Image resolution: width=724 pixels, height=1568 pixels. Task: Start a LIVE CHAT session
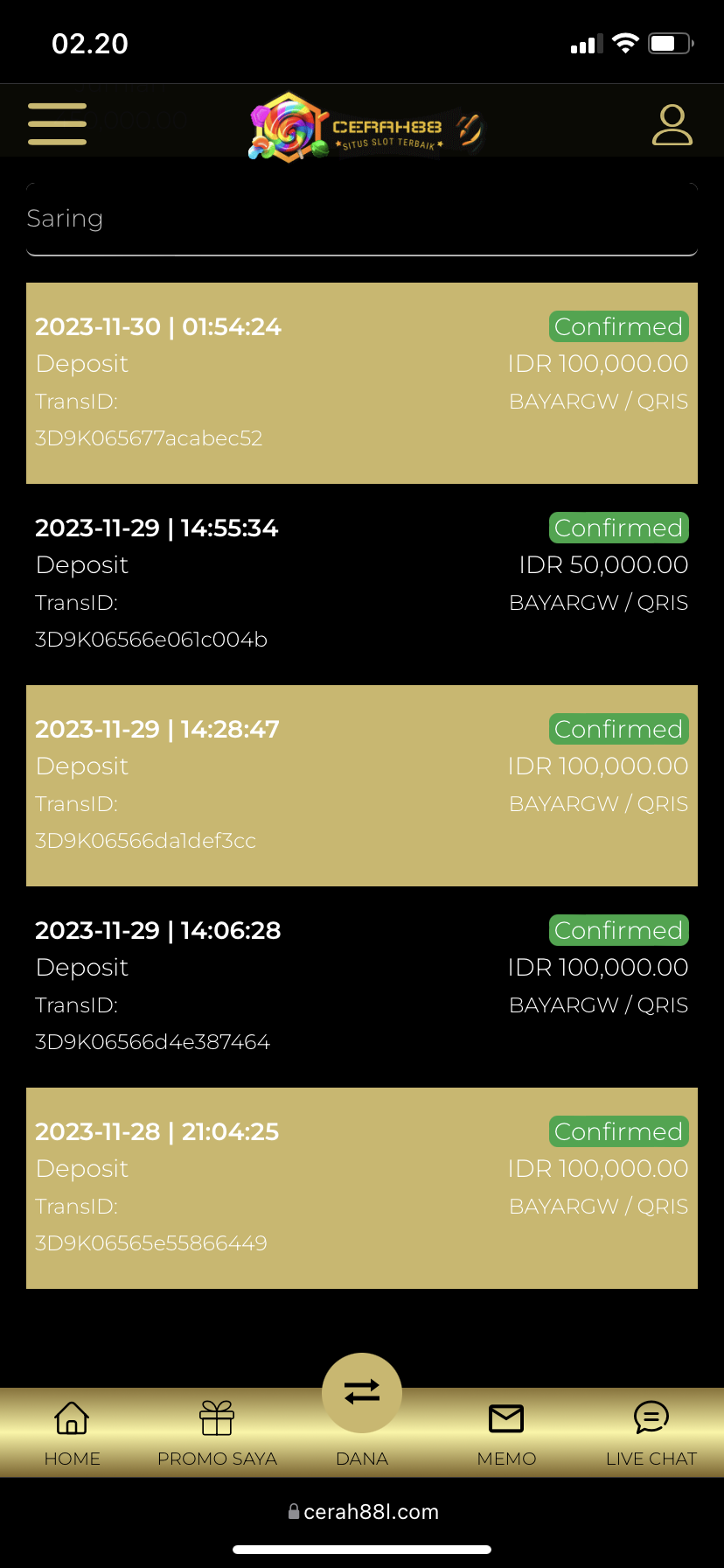(x=651, y=1433)
